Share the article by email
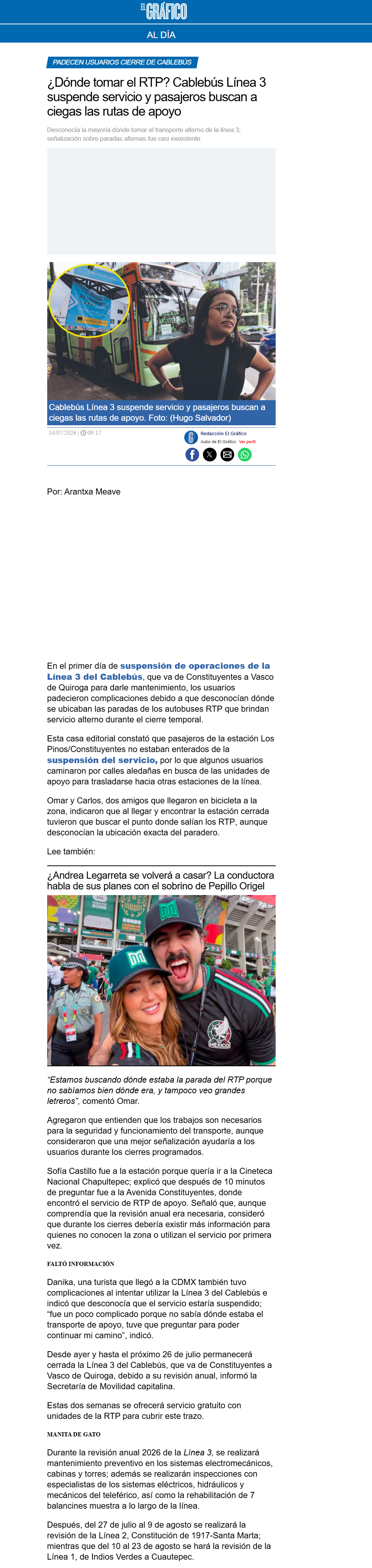372x1568 pixels. click(x=227, y=455)
